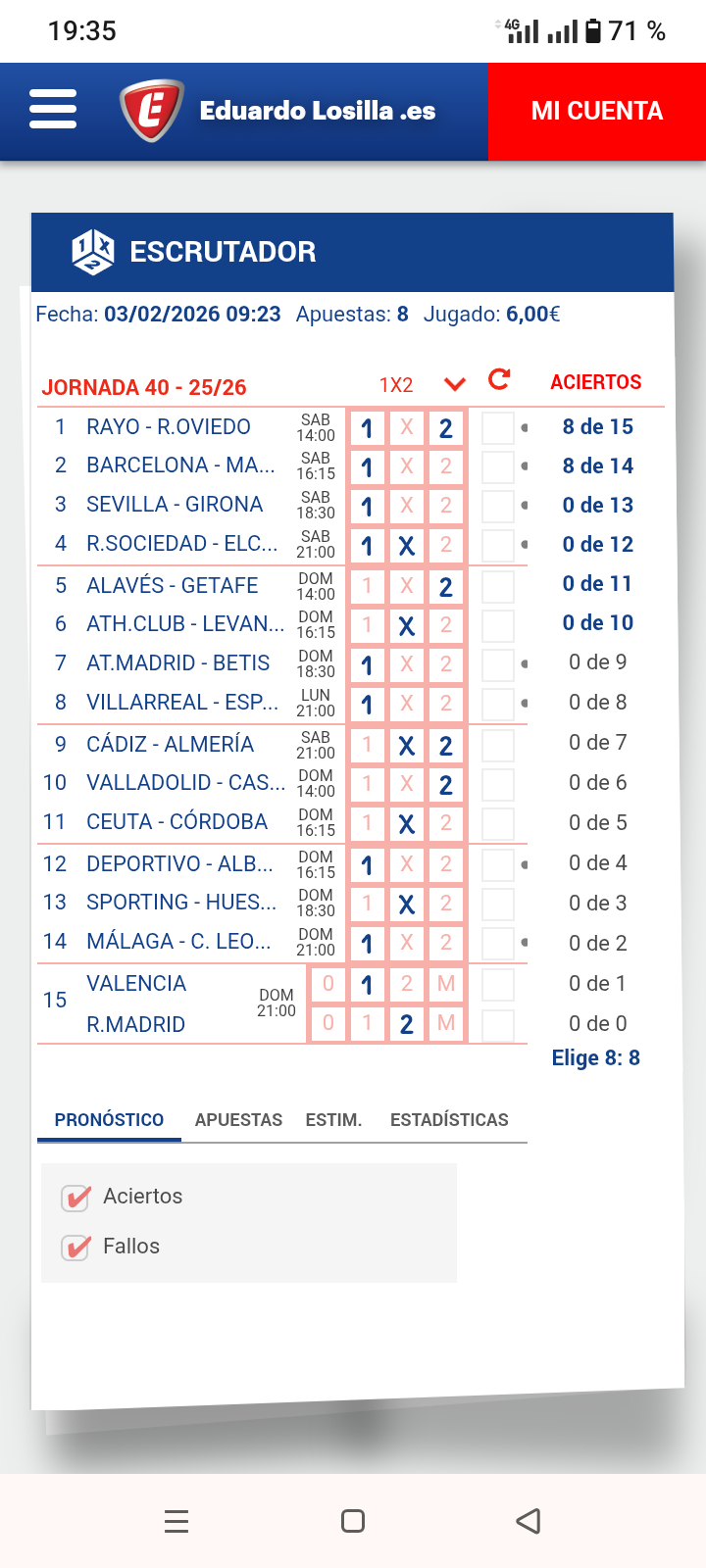
Task: Mark 2 result for AT.MADRID - BETIS
Action: pos(446,664)
